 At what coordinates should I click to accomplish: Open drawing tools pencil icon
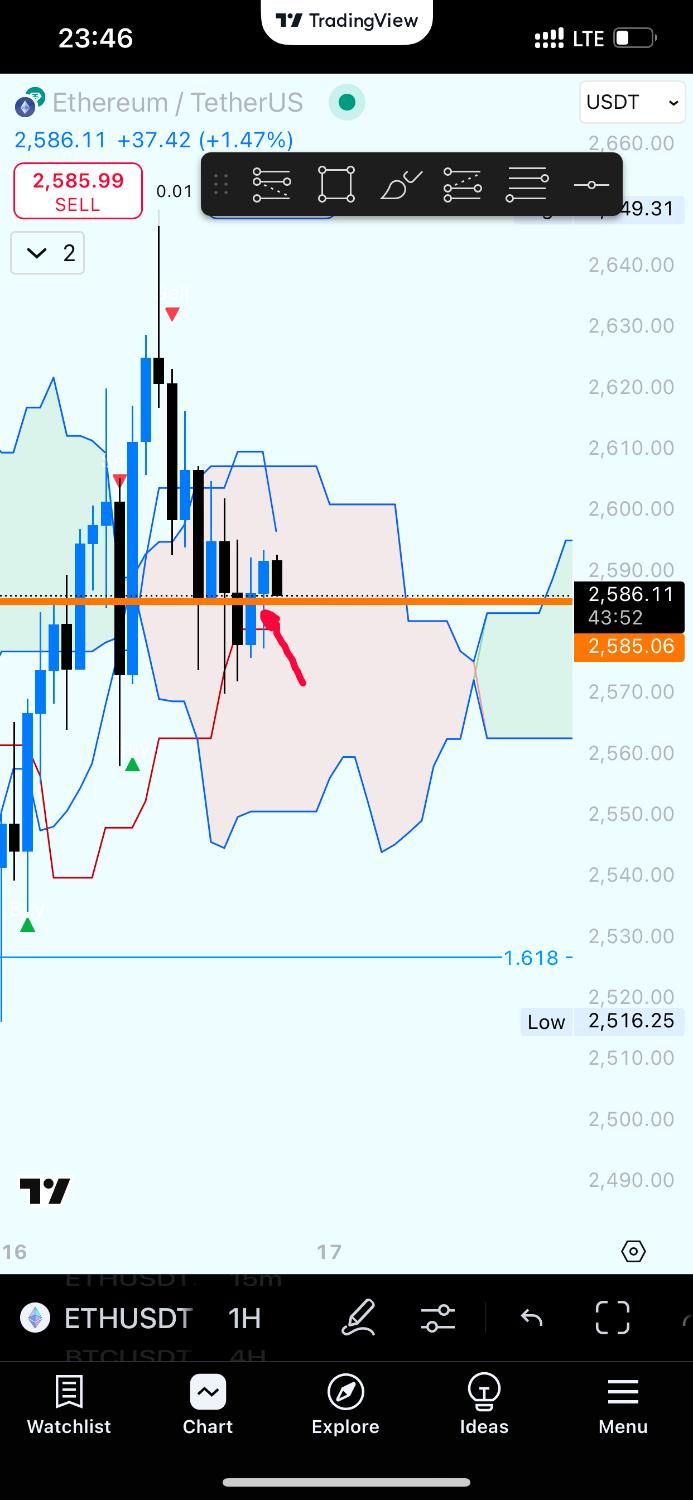[x=357, y=1318]
